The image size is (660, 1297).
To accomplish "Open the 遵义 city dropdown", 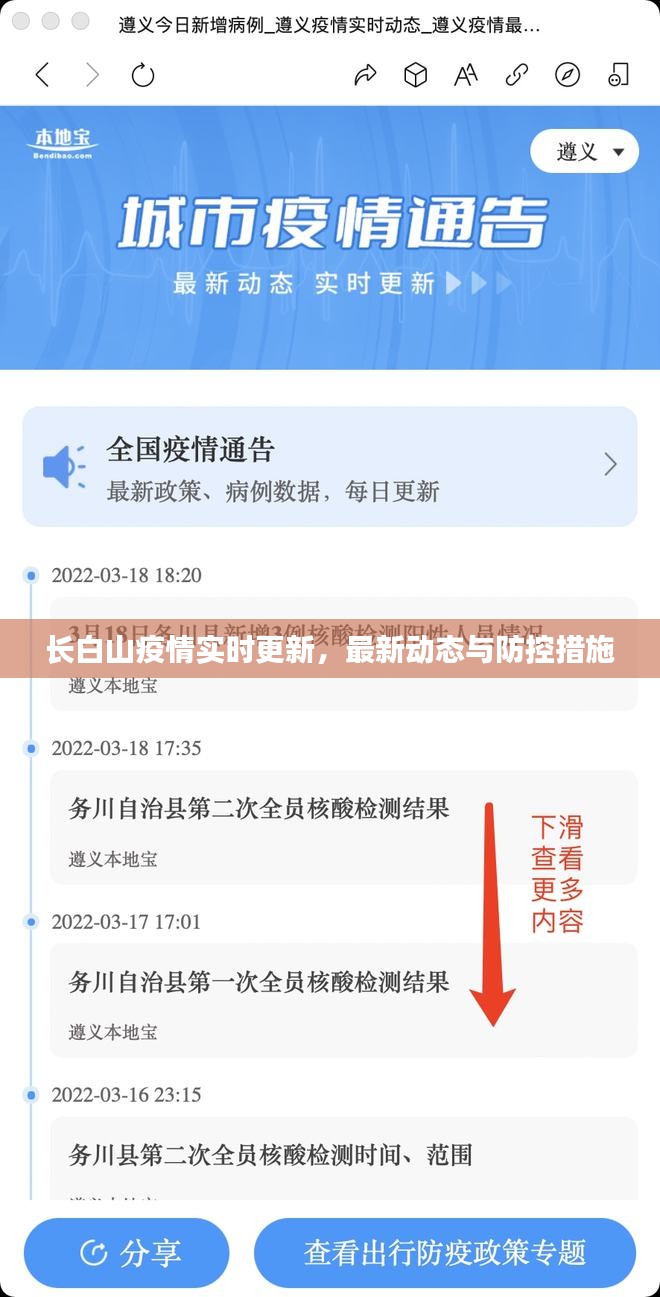I will coord(584,153).
